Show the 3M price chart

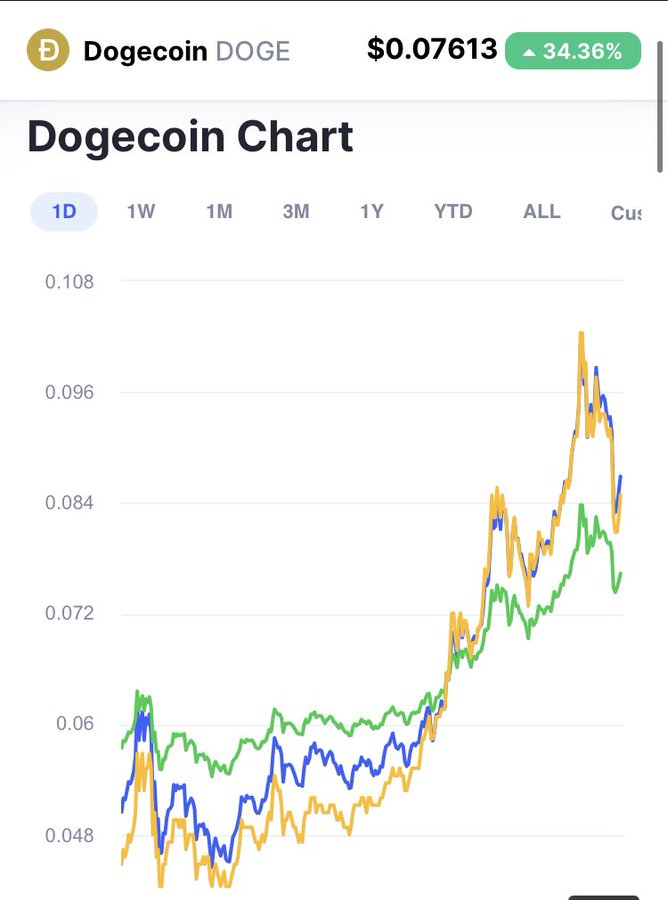click(296, 212)
